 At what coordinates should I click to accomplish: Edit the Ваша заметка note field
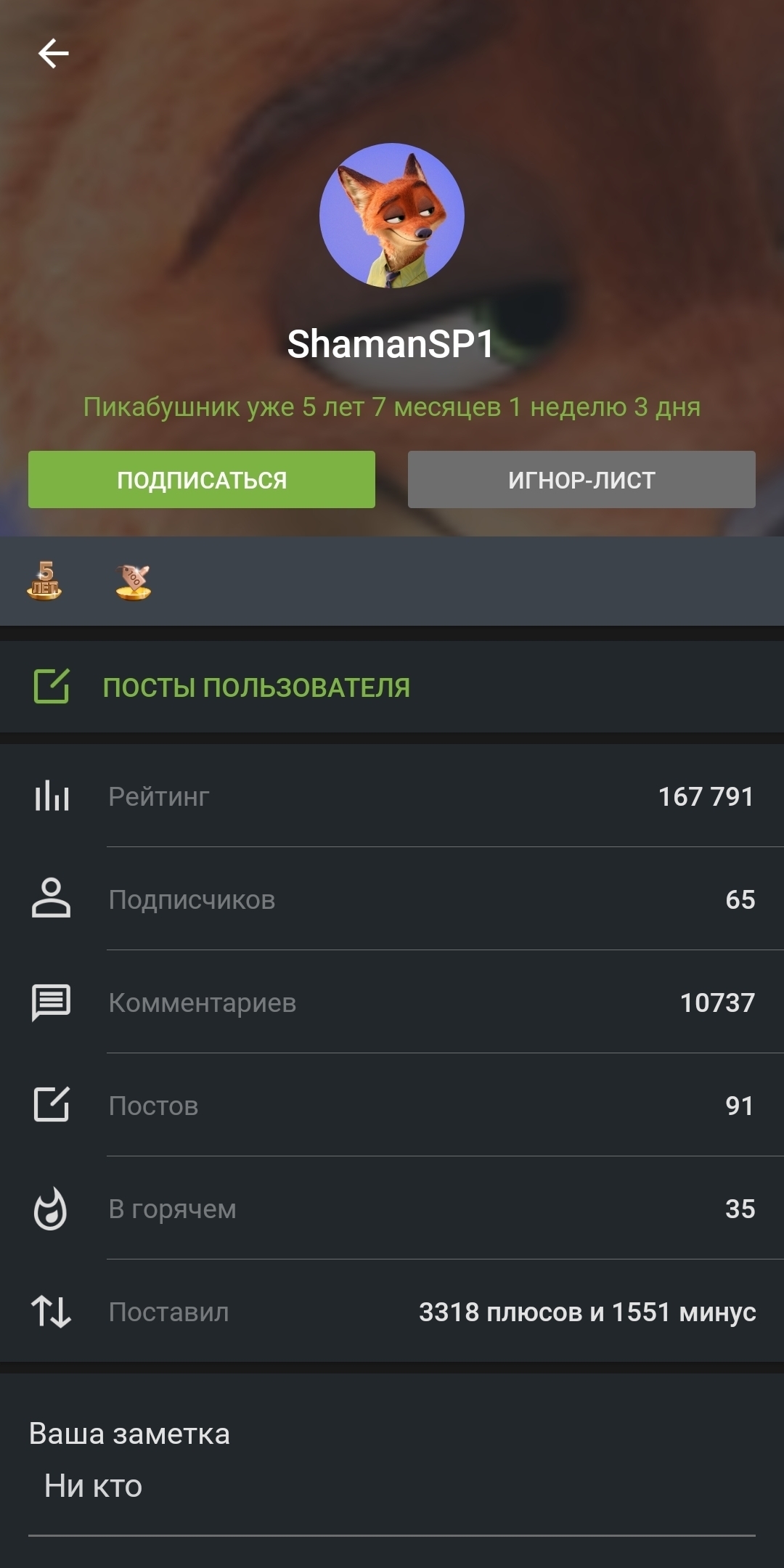click(x=392, y=1486)
